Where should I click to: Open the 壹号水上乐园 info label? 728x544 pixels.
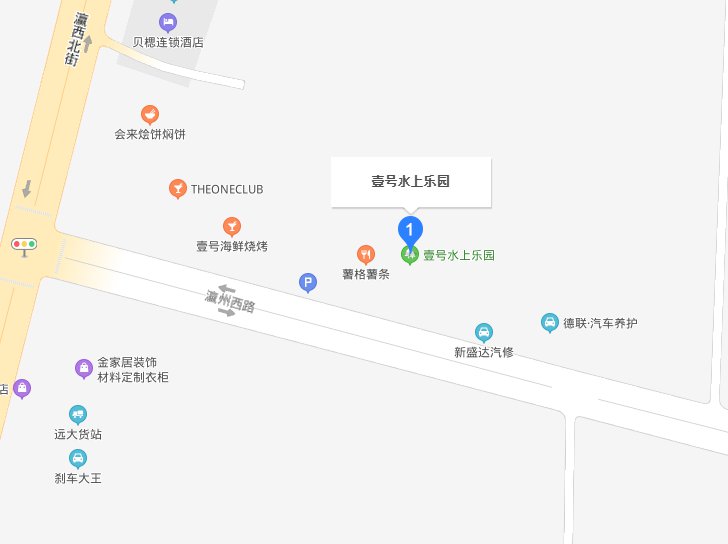tap(411, 182)
